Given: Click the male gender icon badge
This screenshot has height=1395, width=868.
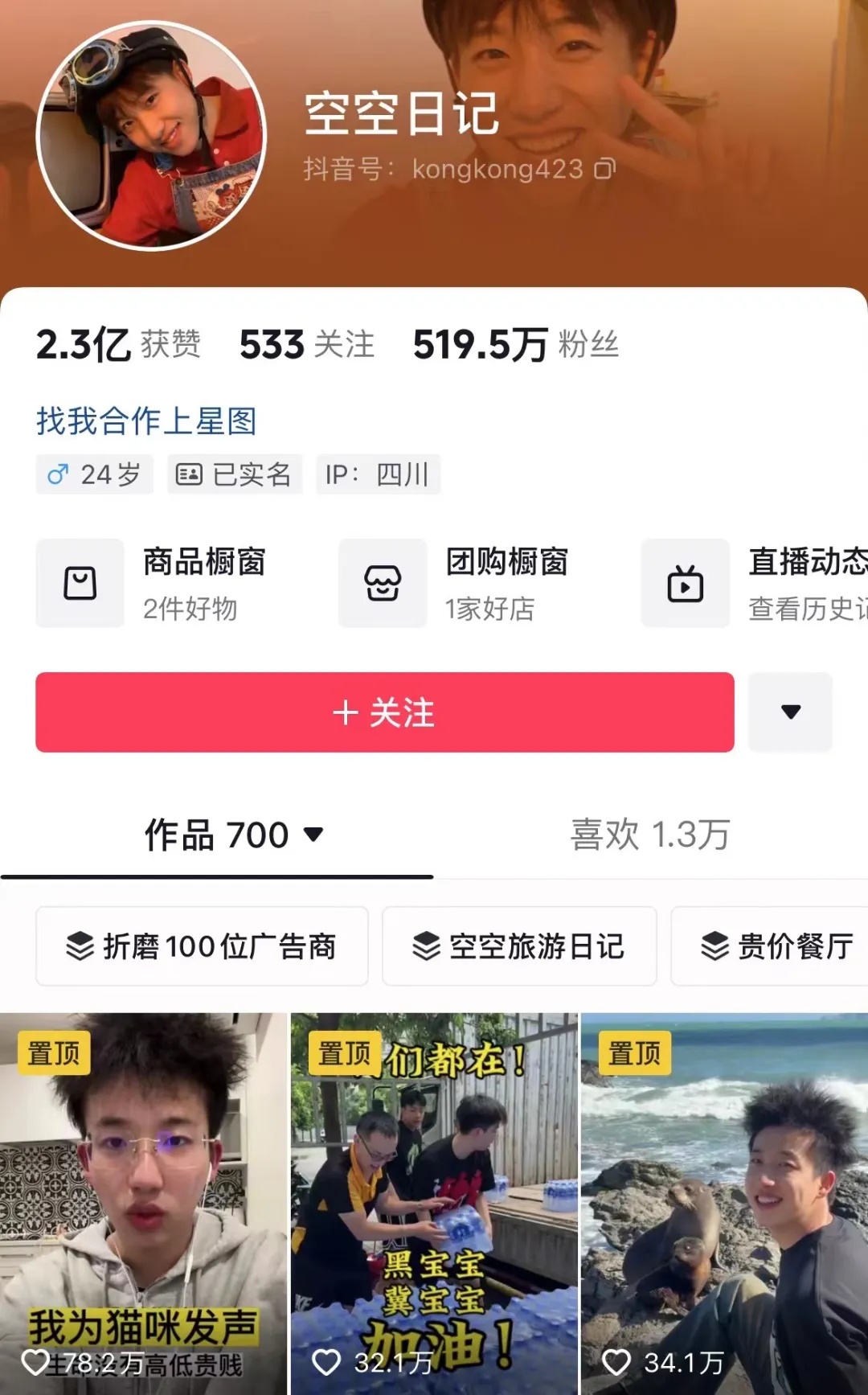Looking at the screenshot, I should pos(55,474).
